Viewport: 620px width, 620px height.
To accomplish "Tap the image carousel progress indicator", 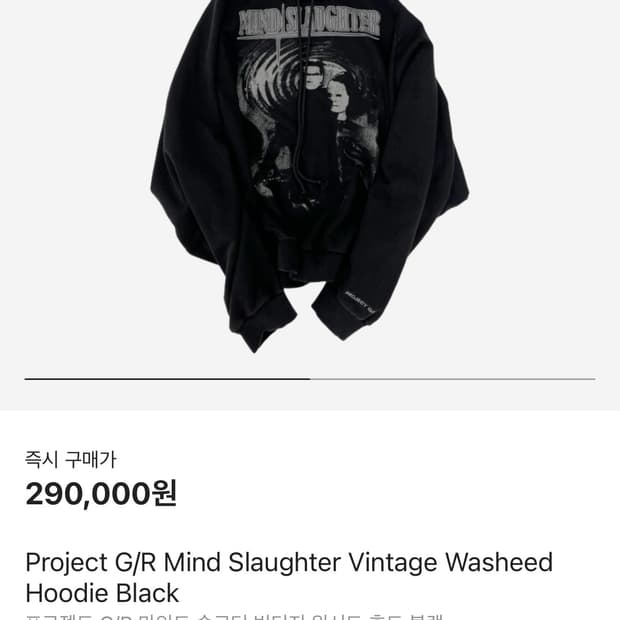I will 310,379.
